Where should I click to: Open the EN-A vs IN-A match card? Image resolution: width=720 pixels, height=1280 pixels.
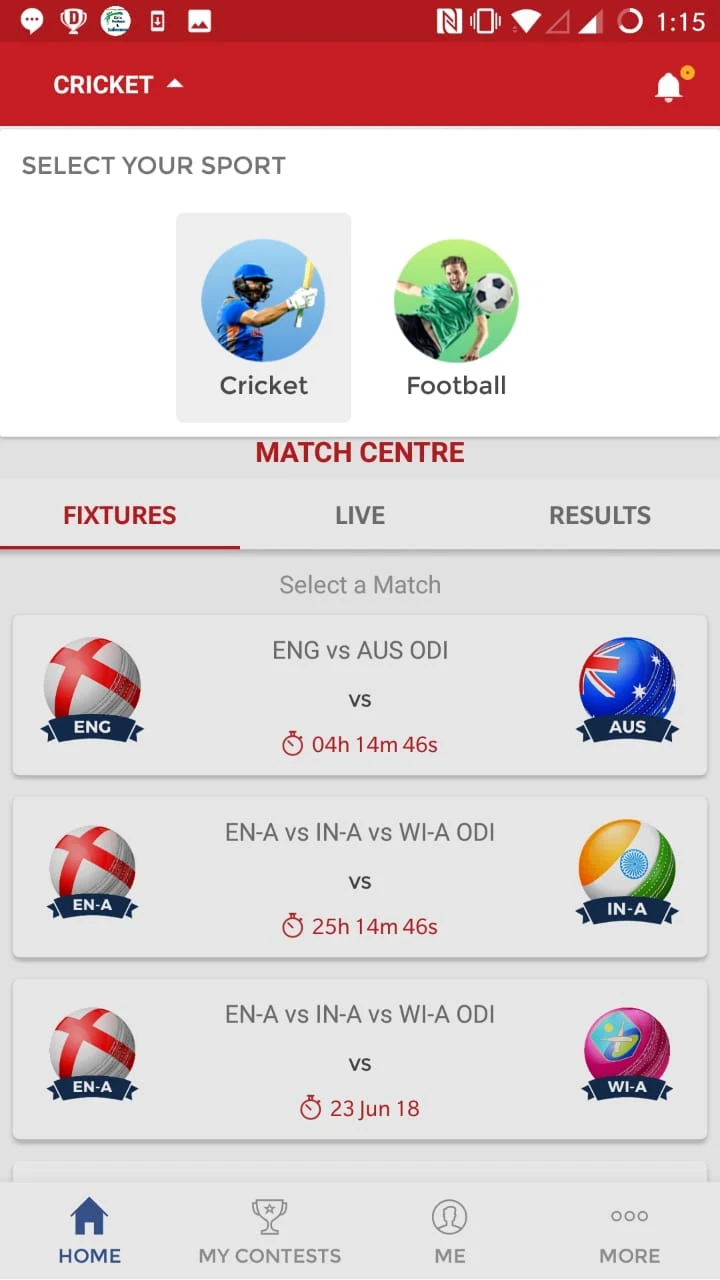pos(360,877)
